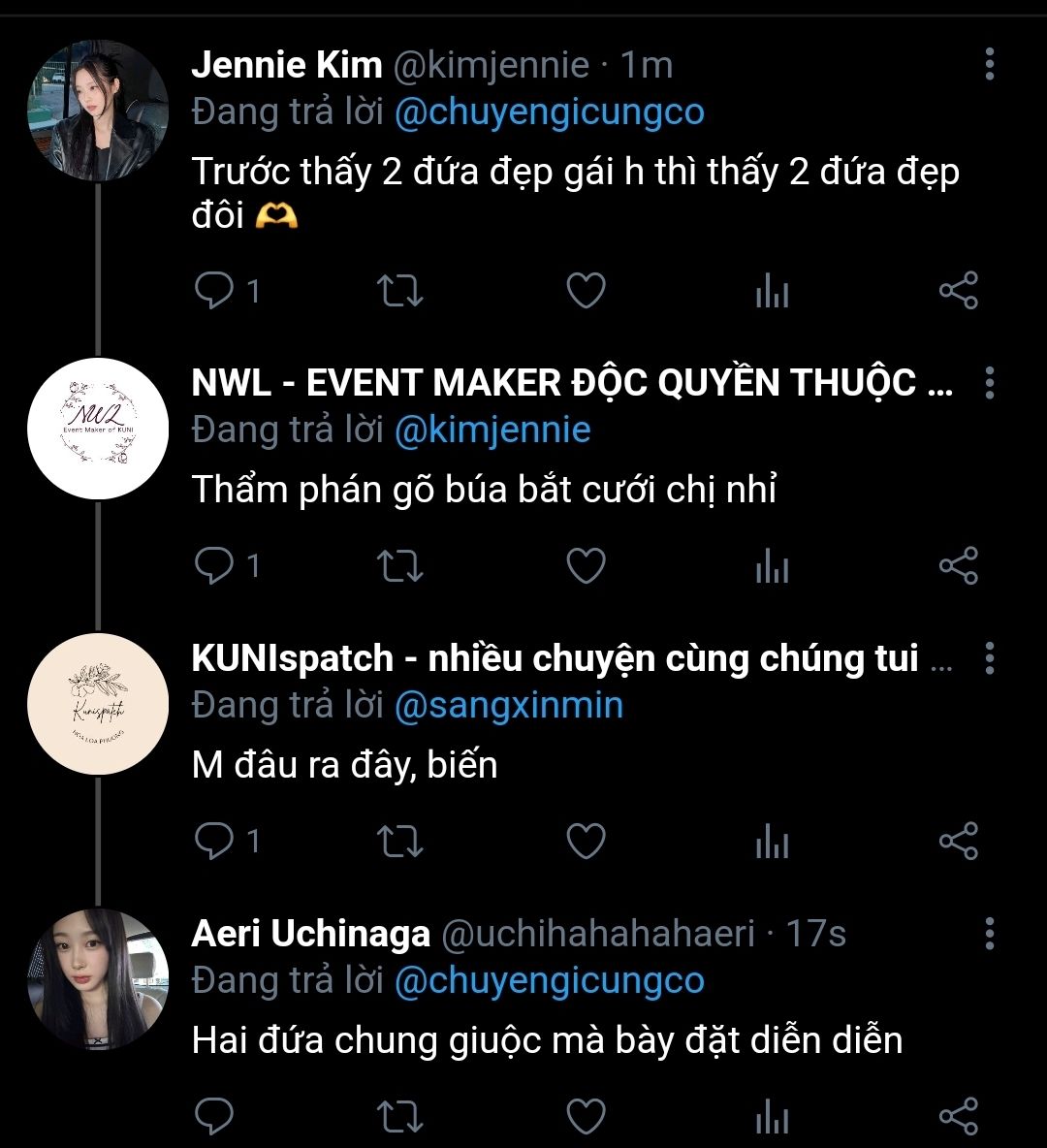Open Jennie Kim's profile picture

[x=98, y=110]
